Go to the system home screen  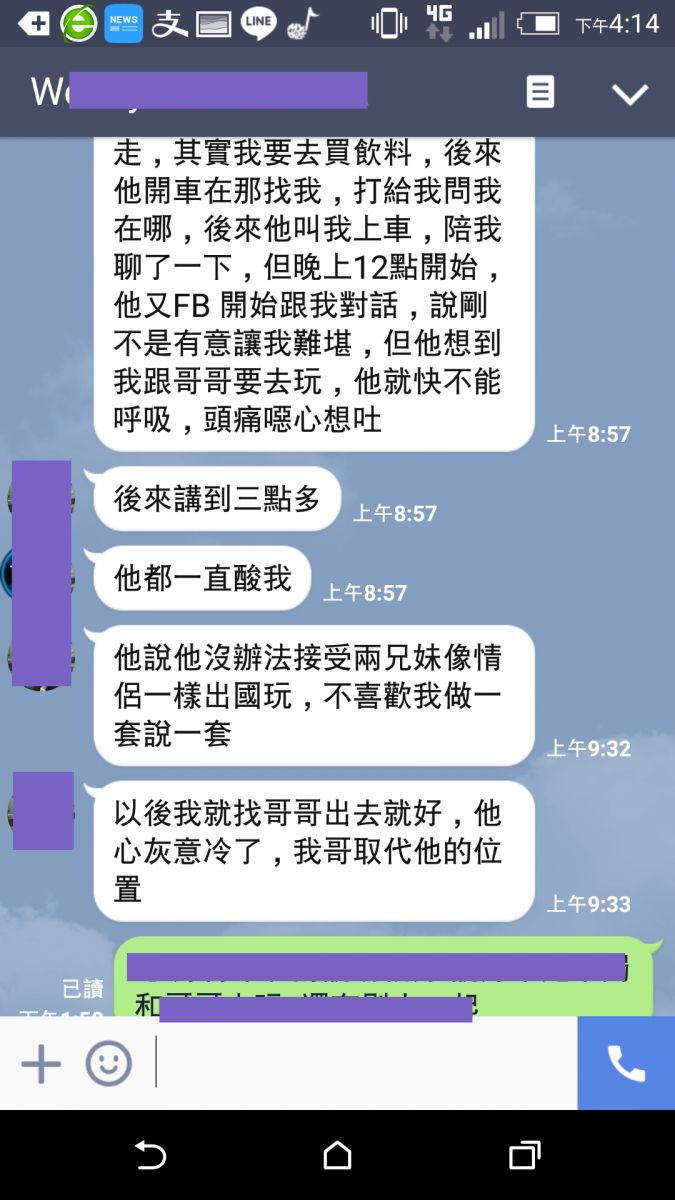coord(337,1155)
